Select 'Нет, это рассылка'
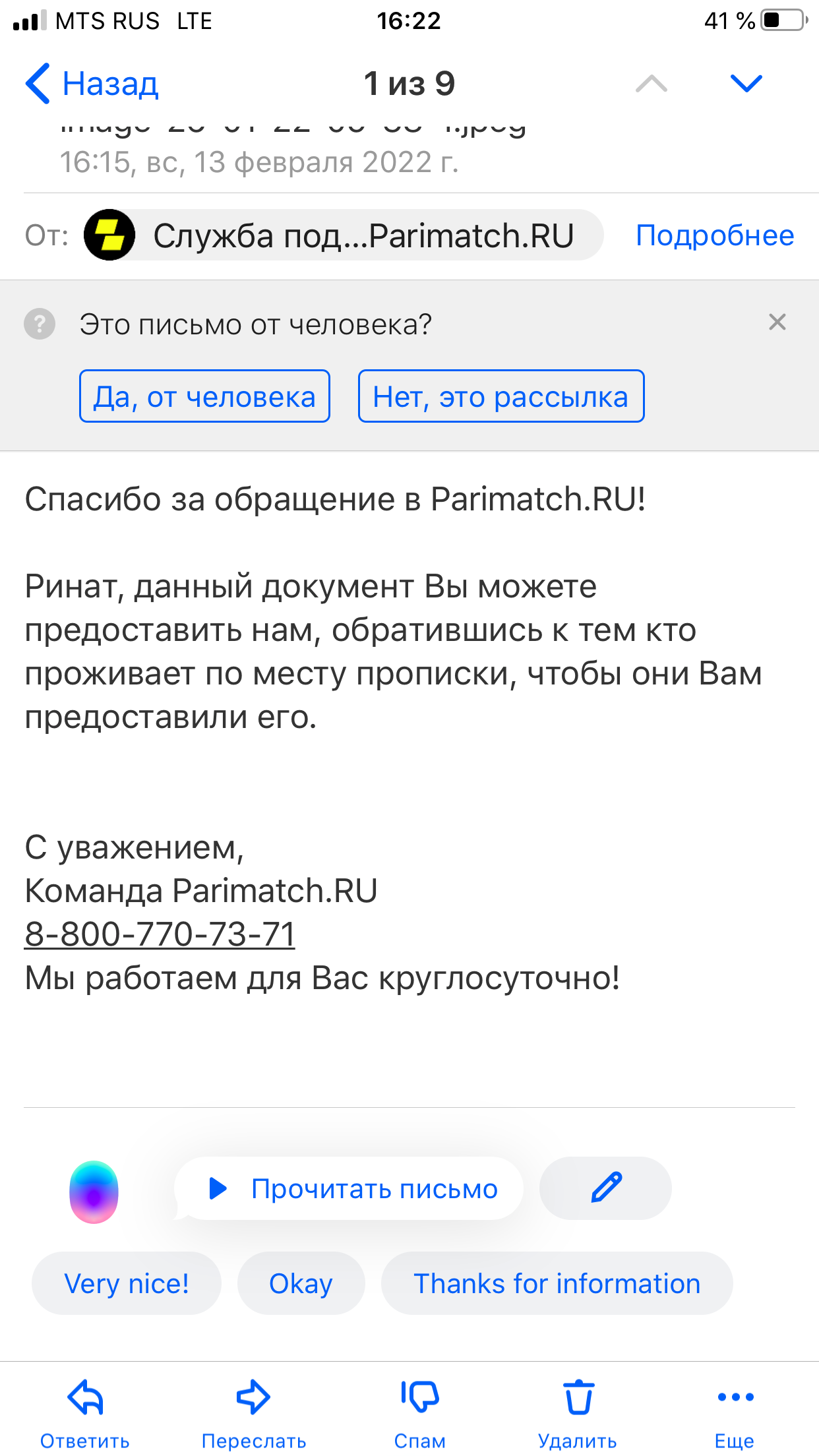Image resolution: width=819 pixels, height=1456 pixels. tap(501, 396)
